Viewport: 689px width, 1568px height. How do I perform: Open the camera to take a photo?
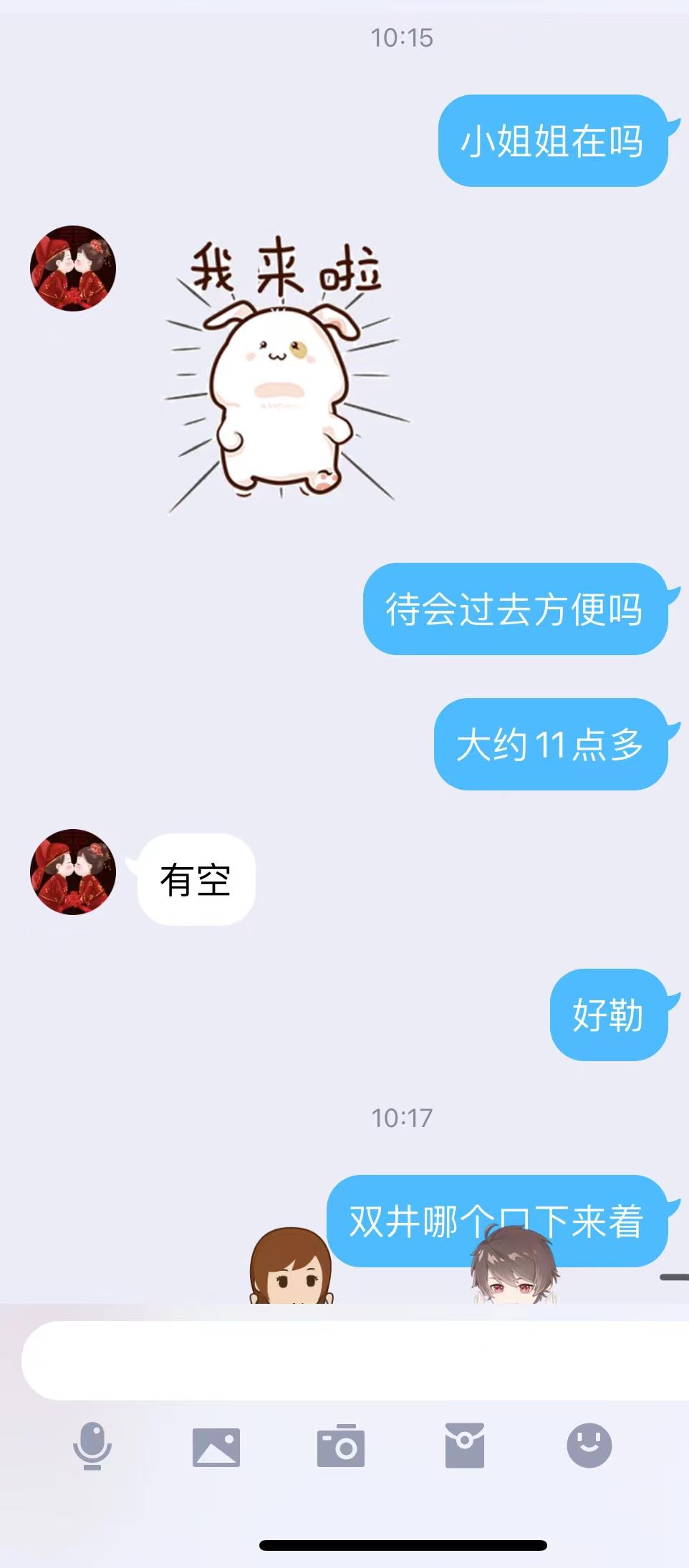tap(341, 1446)
